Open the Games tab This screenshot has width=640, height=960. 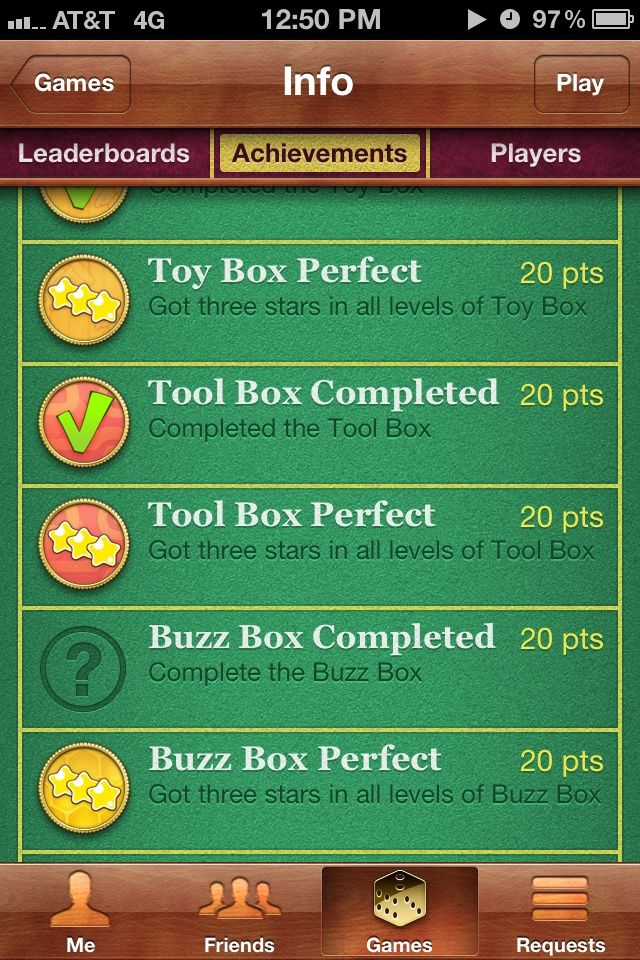pyautogui.click(x=399, y=912)
